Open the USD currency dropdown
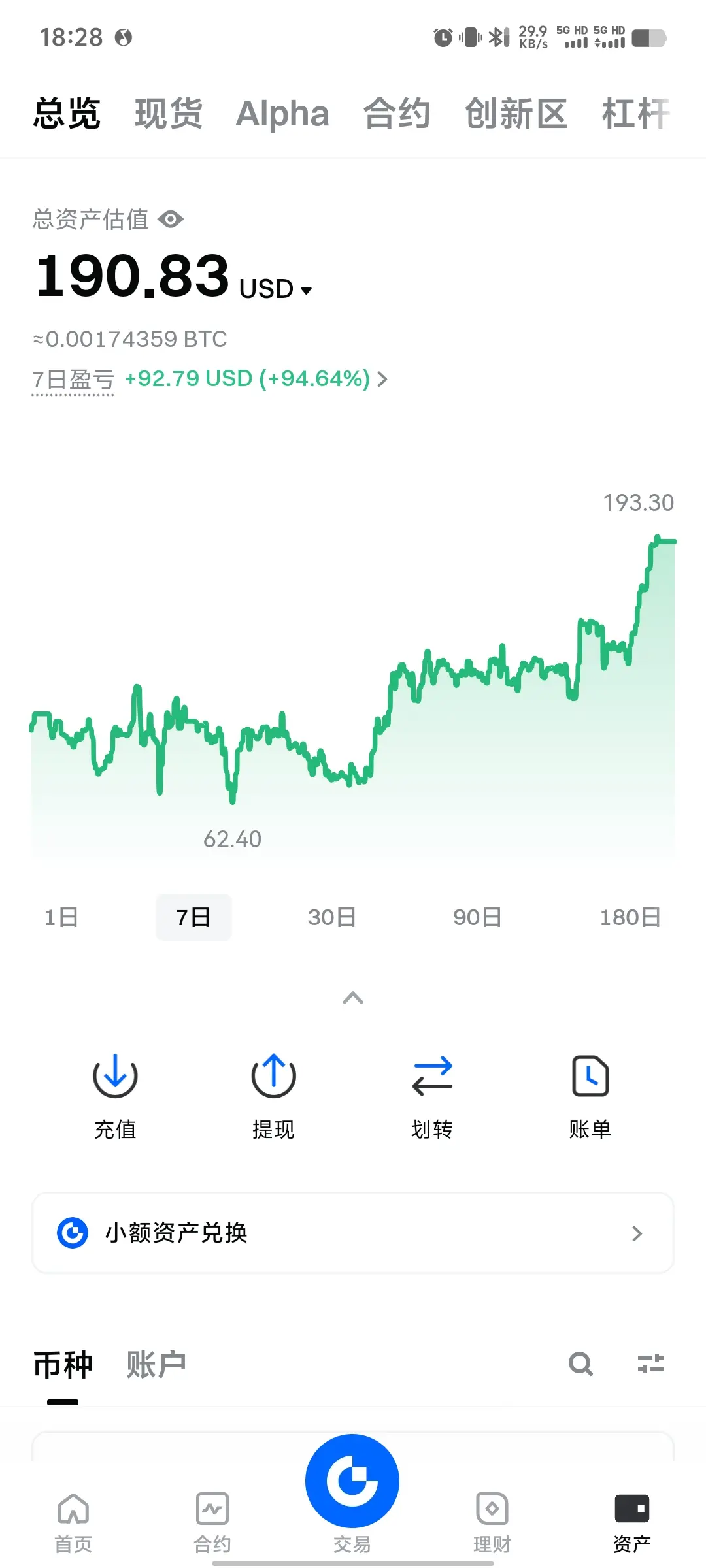Screen dimensions: 706x1568 coord(275,289)
